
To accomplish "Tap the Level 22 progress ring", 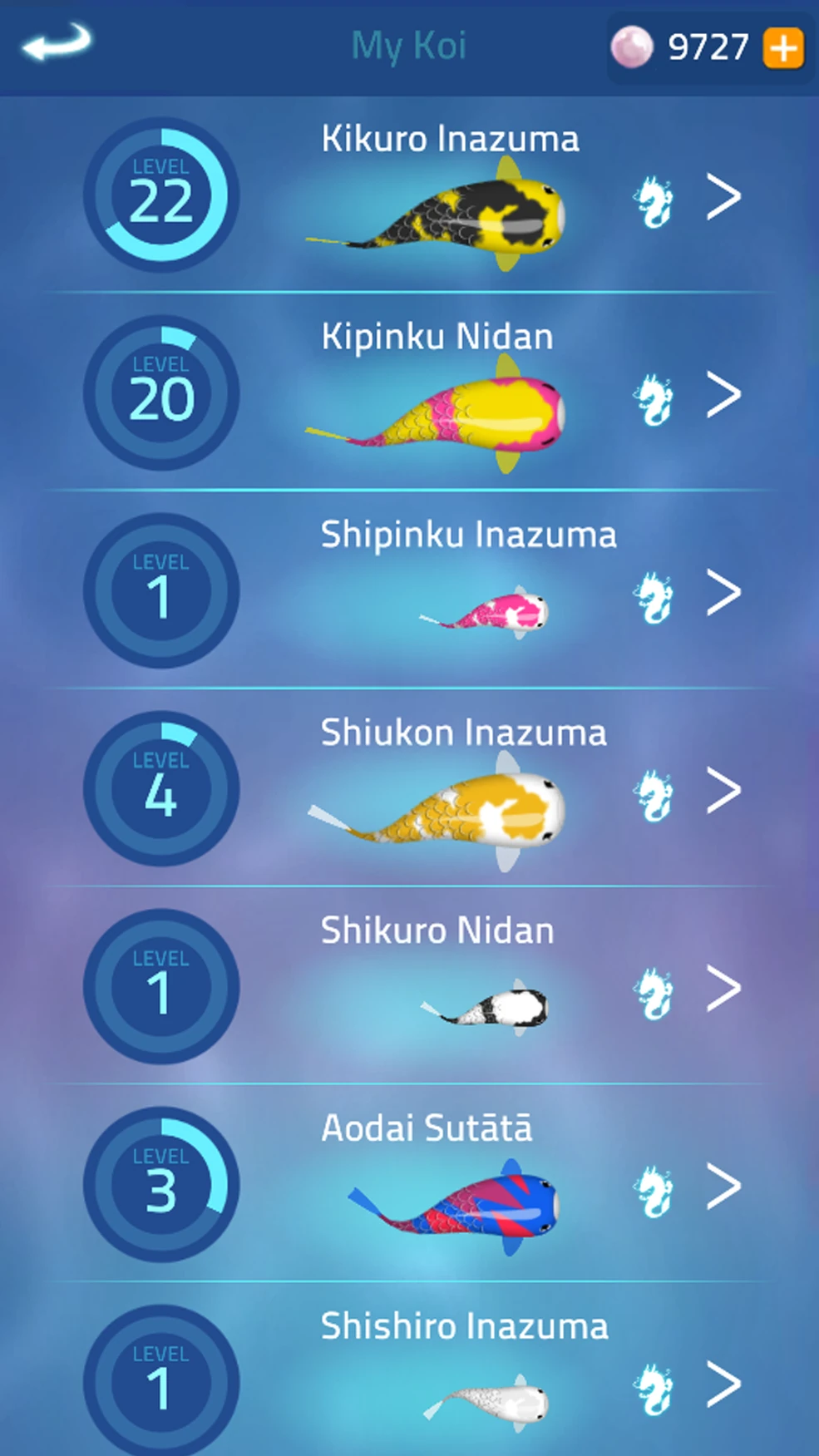I will (x=160, y=197).
